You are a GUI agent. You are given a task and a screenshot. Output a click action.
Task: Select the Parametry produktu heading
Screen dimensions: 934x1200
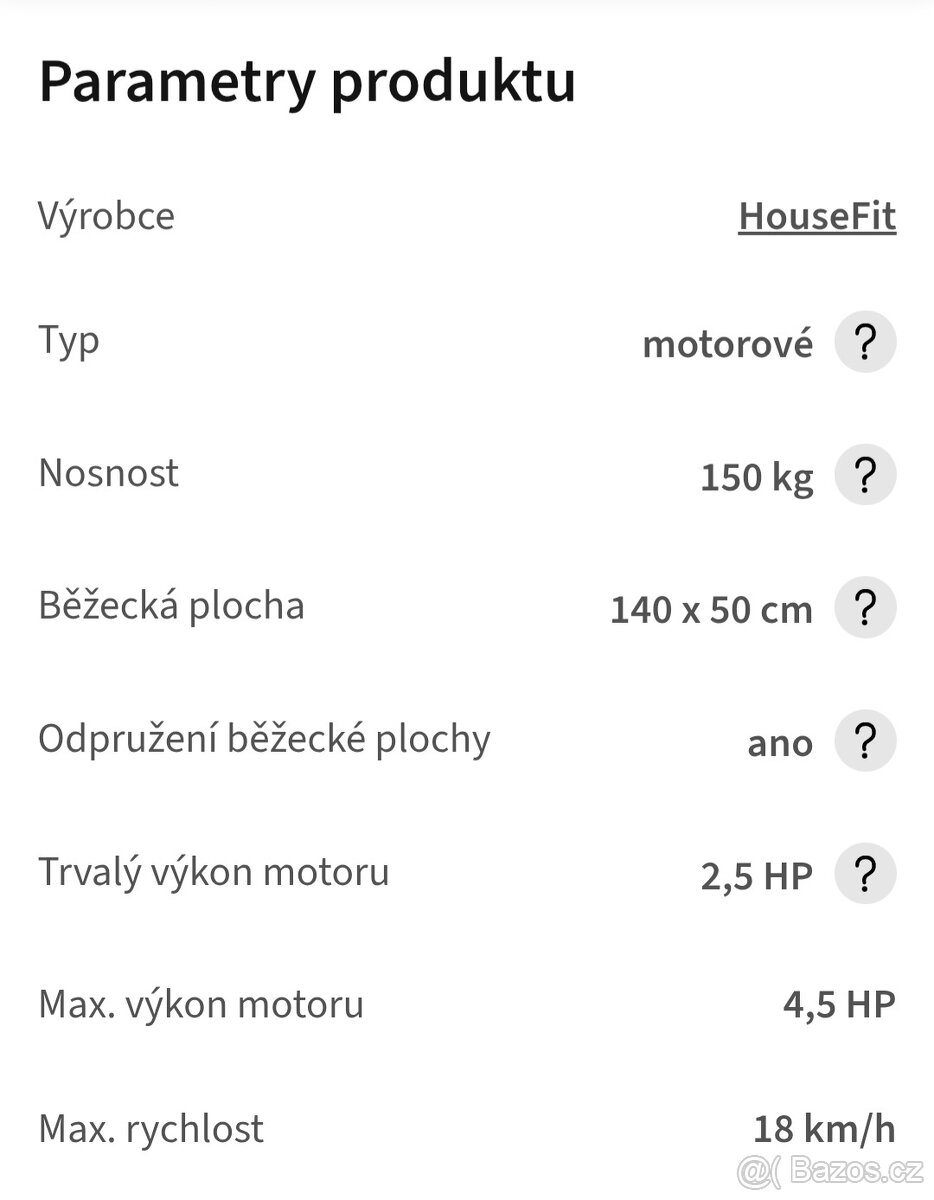[x=307, y=82]
